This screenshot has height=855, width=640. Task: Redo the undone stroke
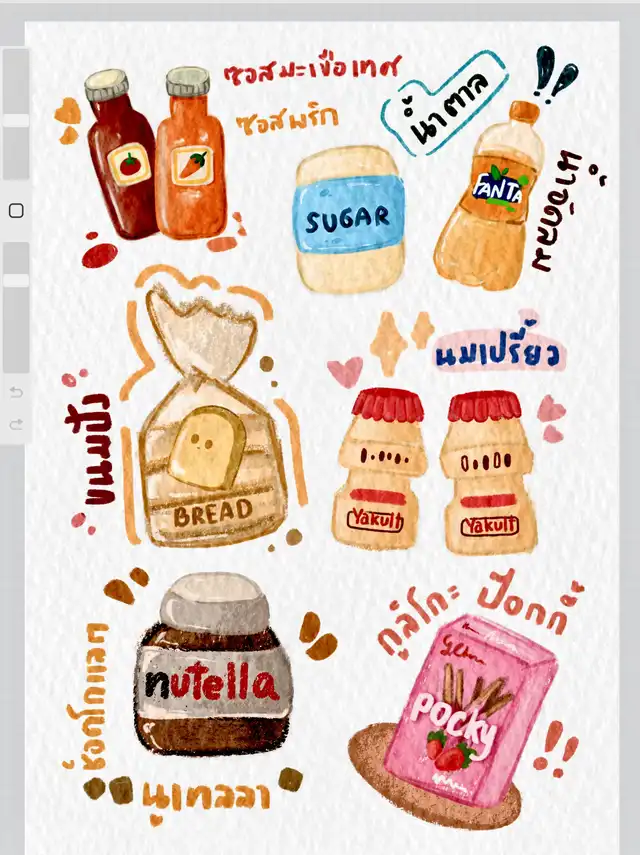[15, 425]
